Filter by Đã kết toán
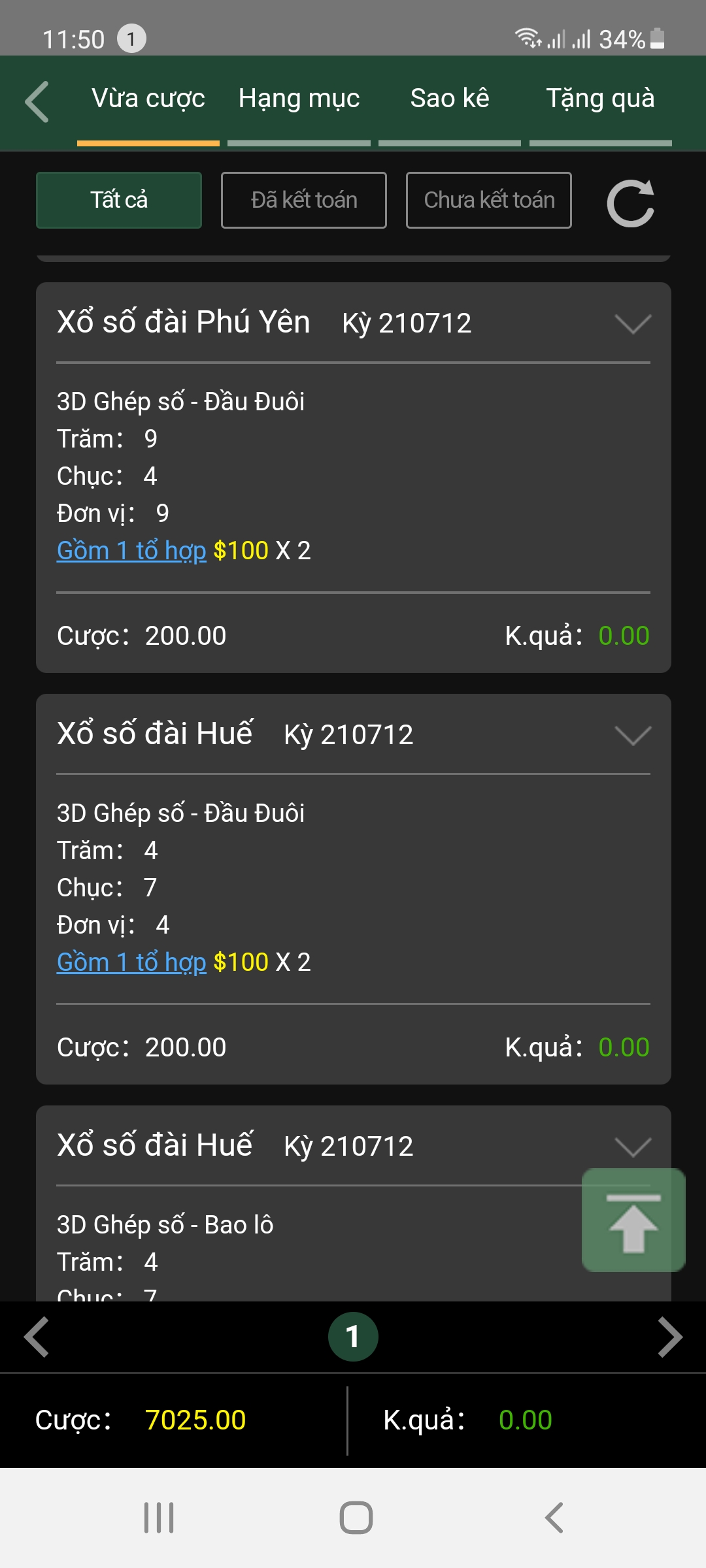The height and width of the screenshot is (1568, 706). [304, 200]
